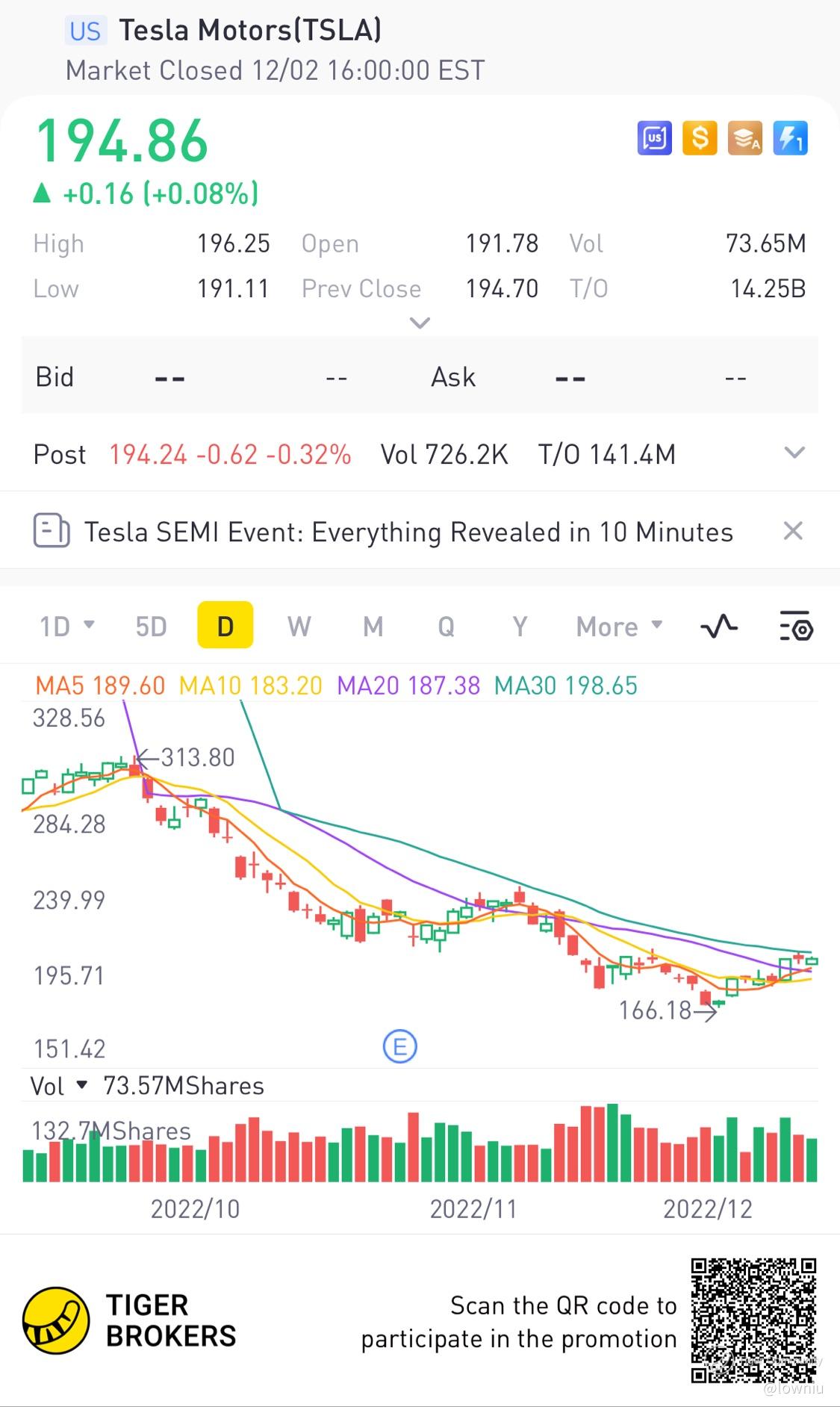Dismiss the Tesla SEMI Event banner
This screenshot has height=1407, width=840.
[793, 531]
